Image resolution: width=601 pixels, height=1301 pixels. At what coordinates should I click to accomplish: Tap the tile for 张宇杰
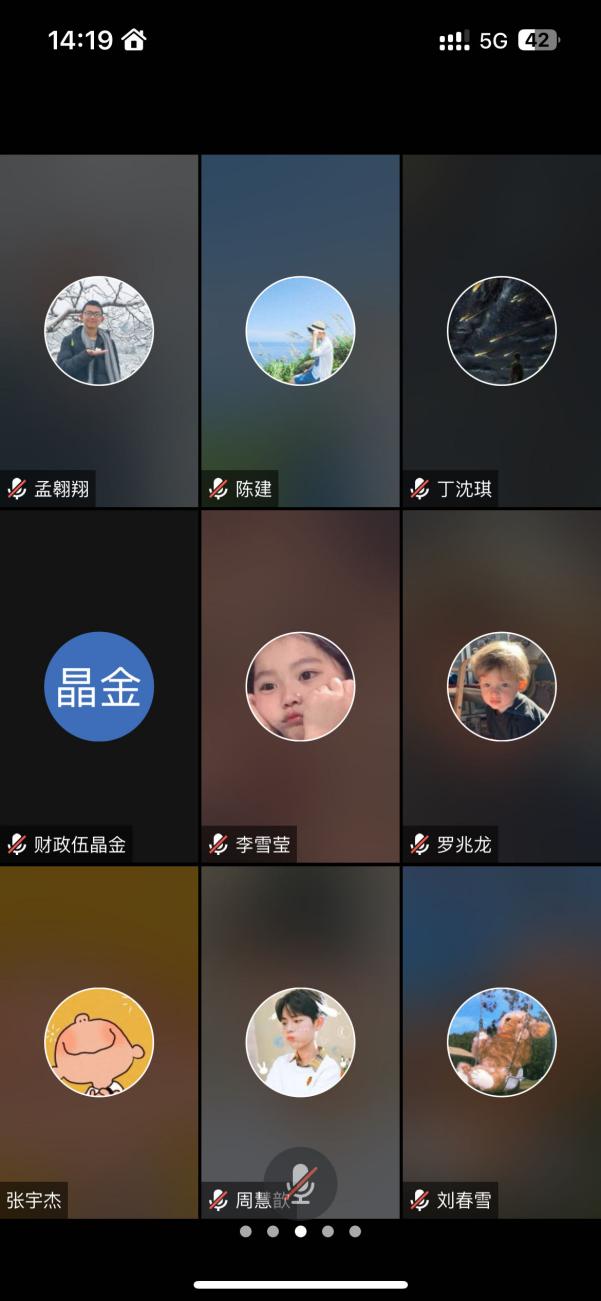(99, 1042)
